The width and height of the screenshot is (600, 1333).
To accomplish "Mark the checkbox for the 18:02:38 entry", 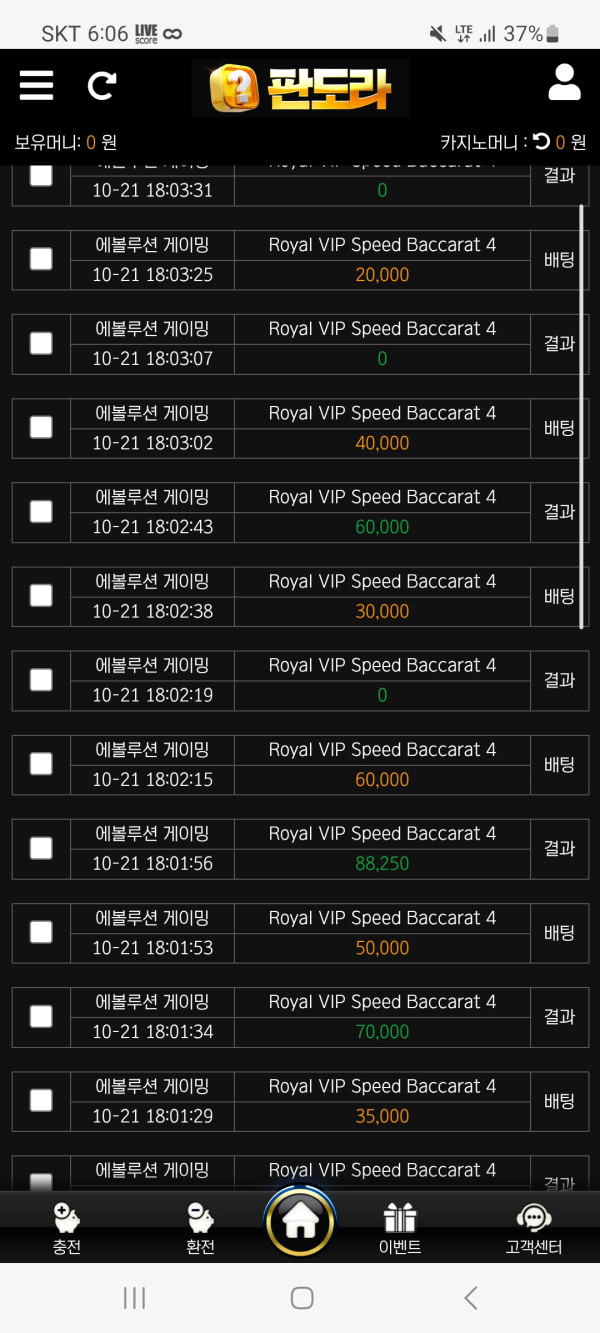I will 41,595.
